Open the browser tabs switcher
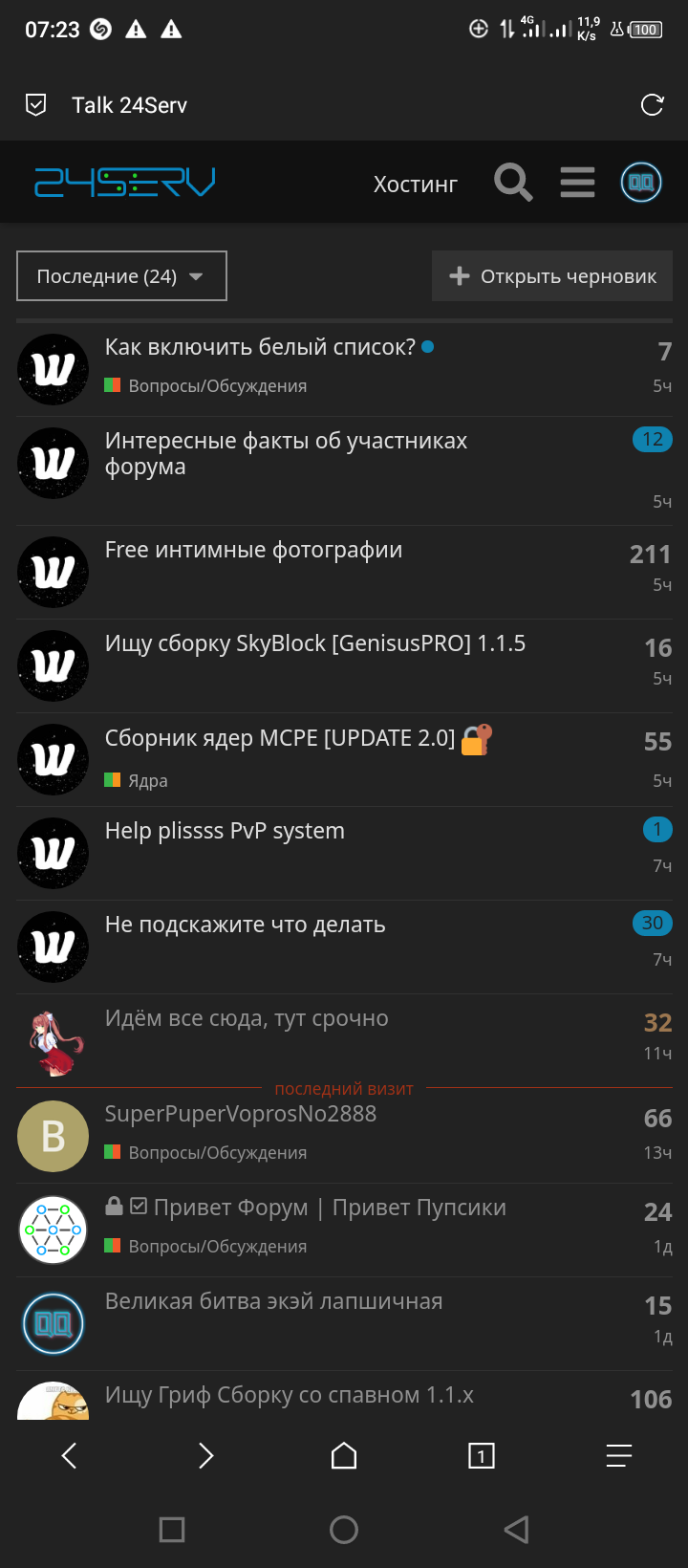This screenshot has height=1568, width=688. pos(481,1455)
